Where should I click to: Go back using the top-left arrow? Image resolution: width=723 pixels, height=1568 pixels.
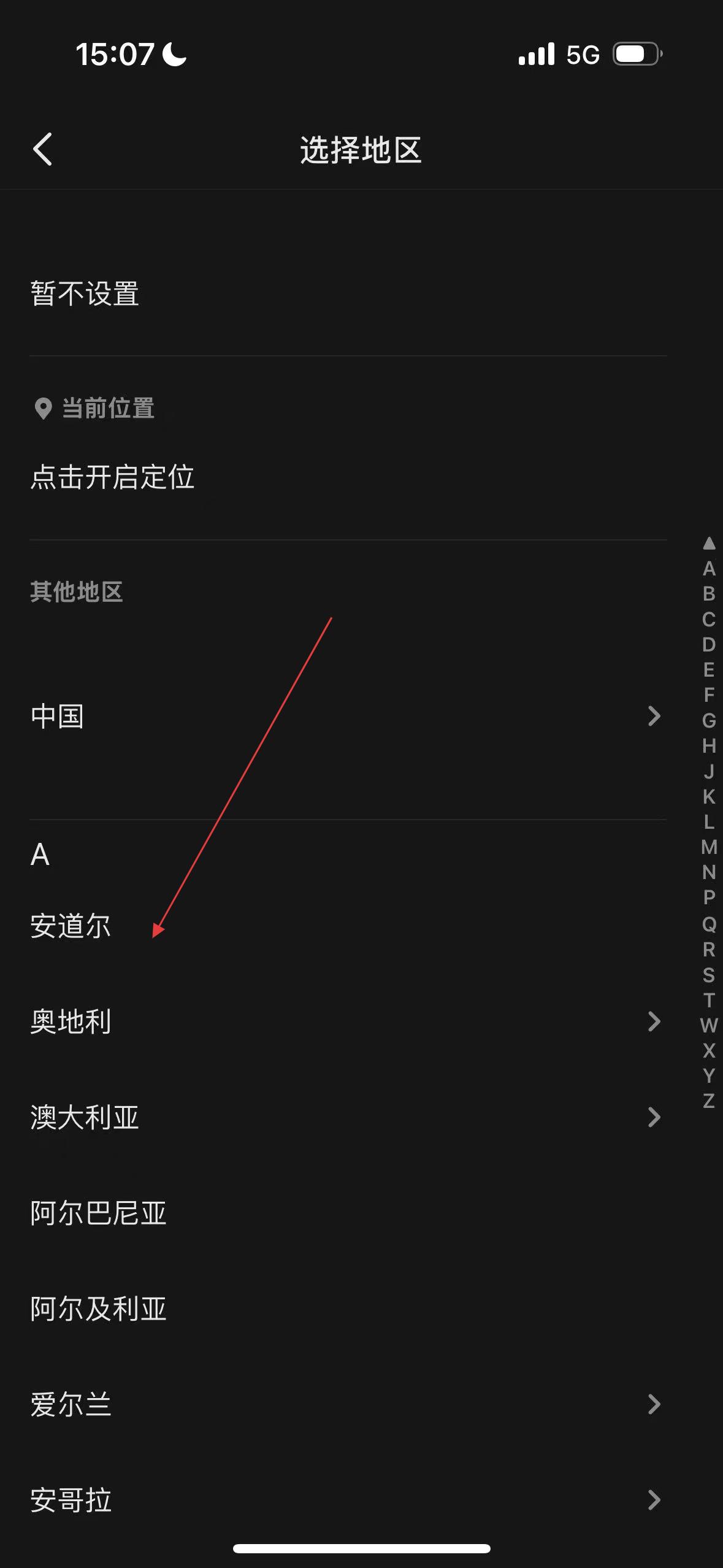tap(42, 149)
